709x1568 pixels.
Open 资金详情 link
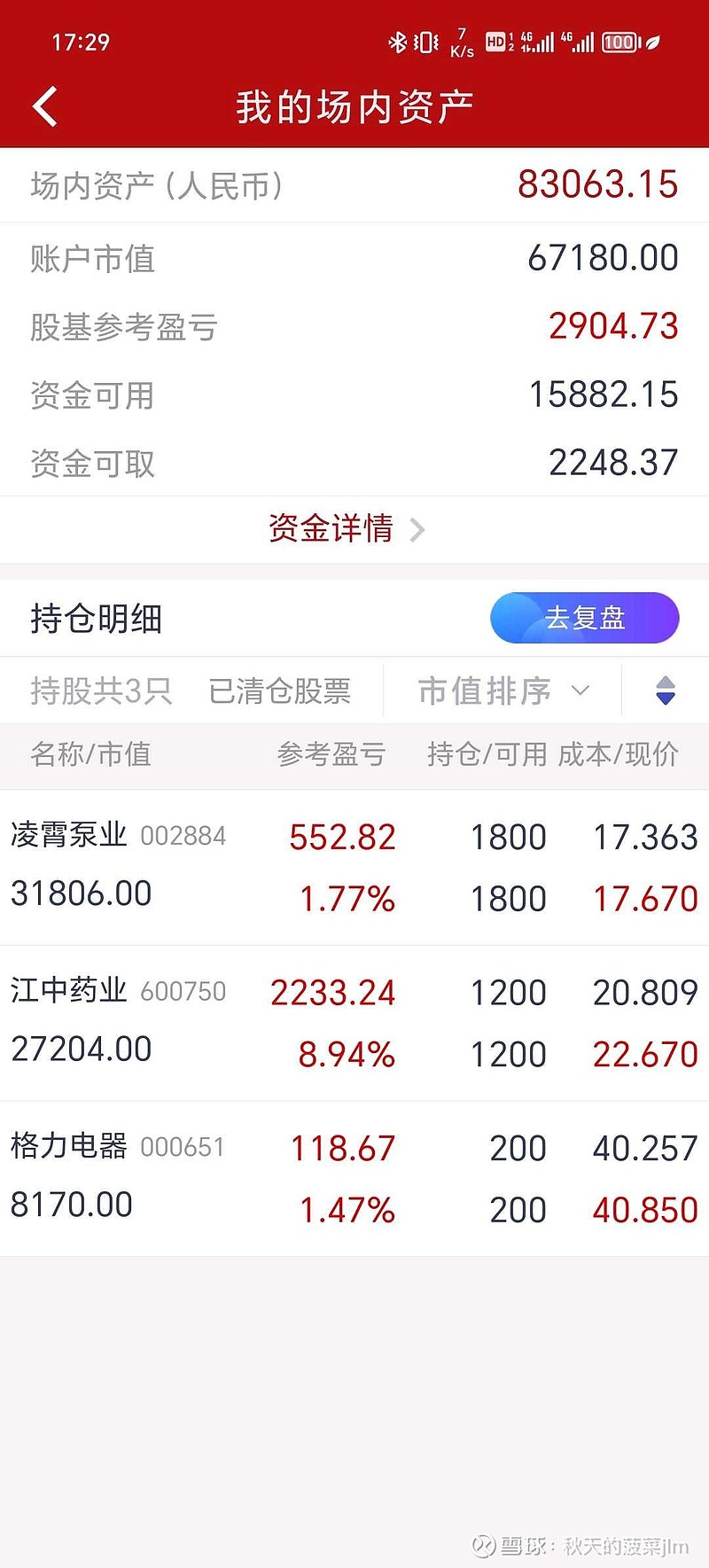(346, 529)
